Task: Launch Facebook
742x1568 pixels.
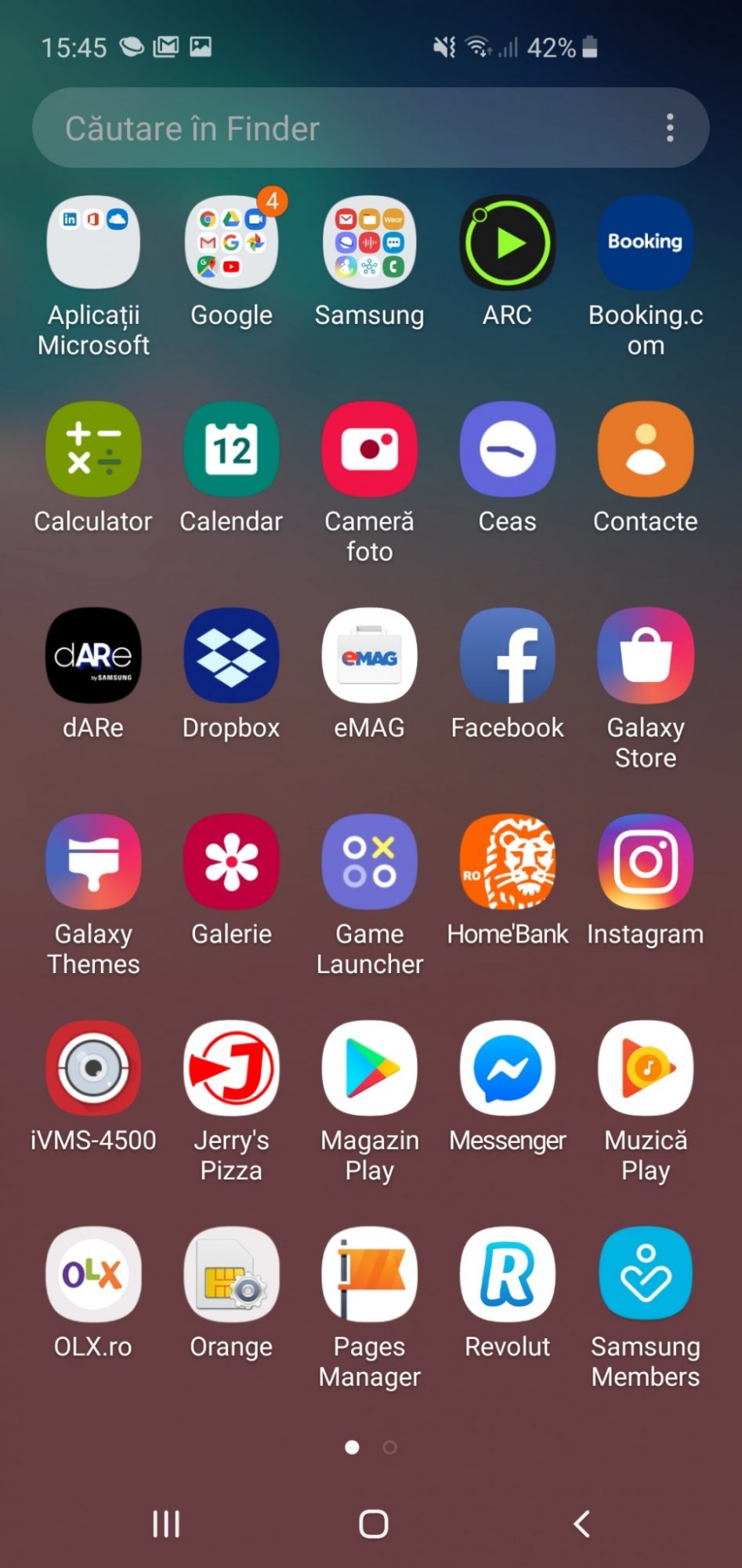Action: click(x=507, y=655)
